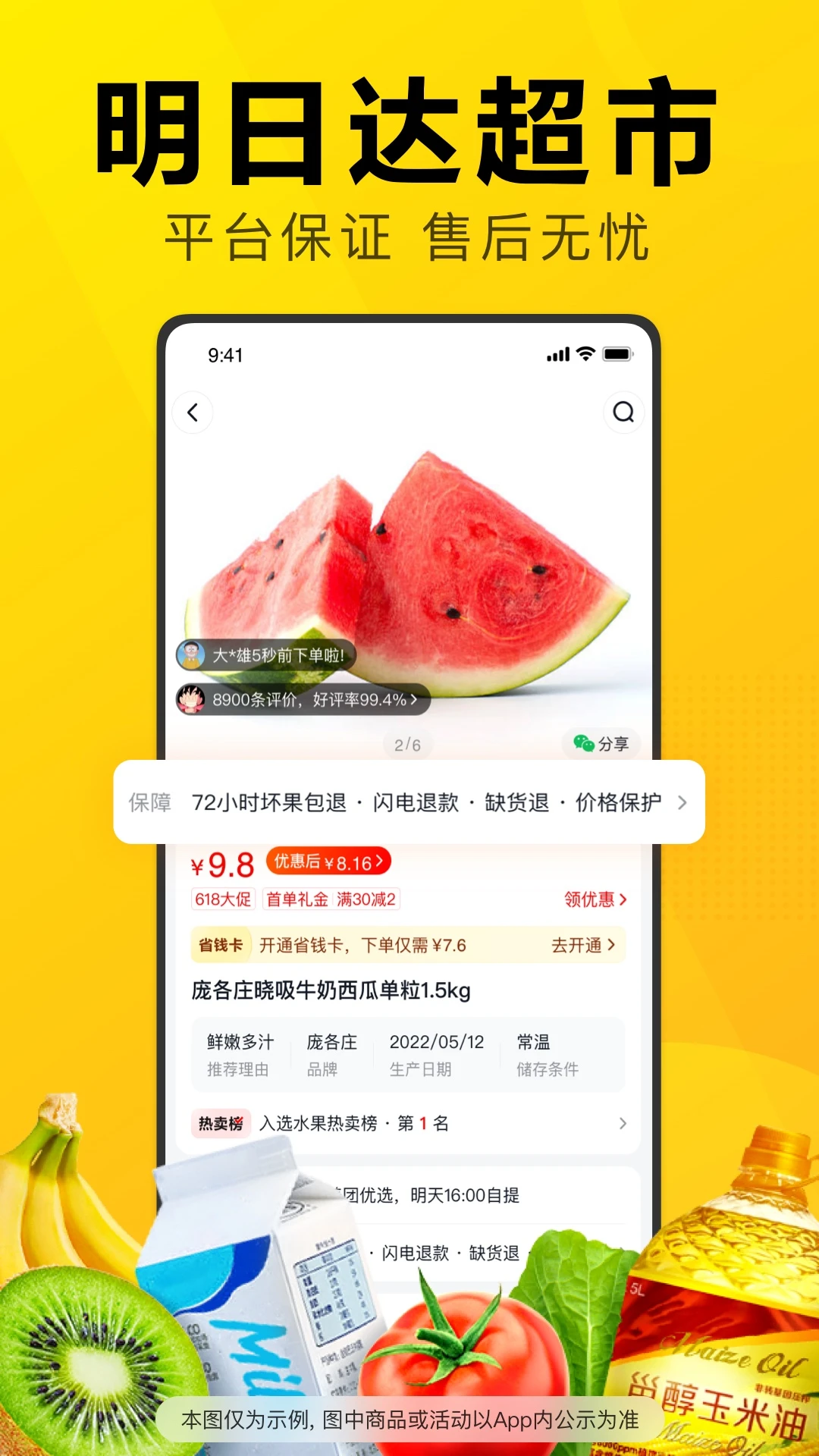Click the 优惠后¥8.16 discounted price tag
The height and width of the screenshot is (1456, 819).
pyautogui.click(x=328, y=861)
